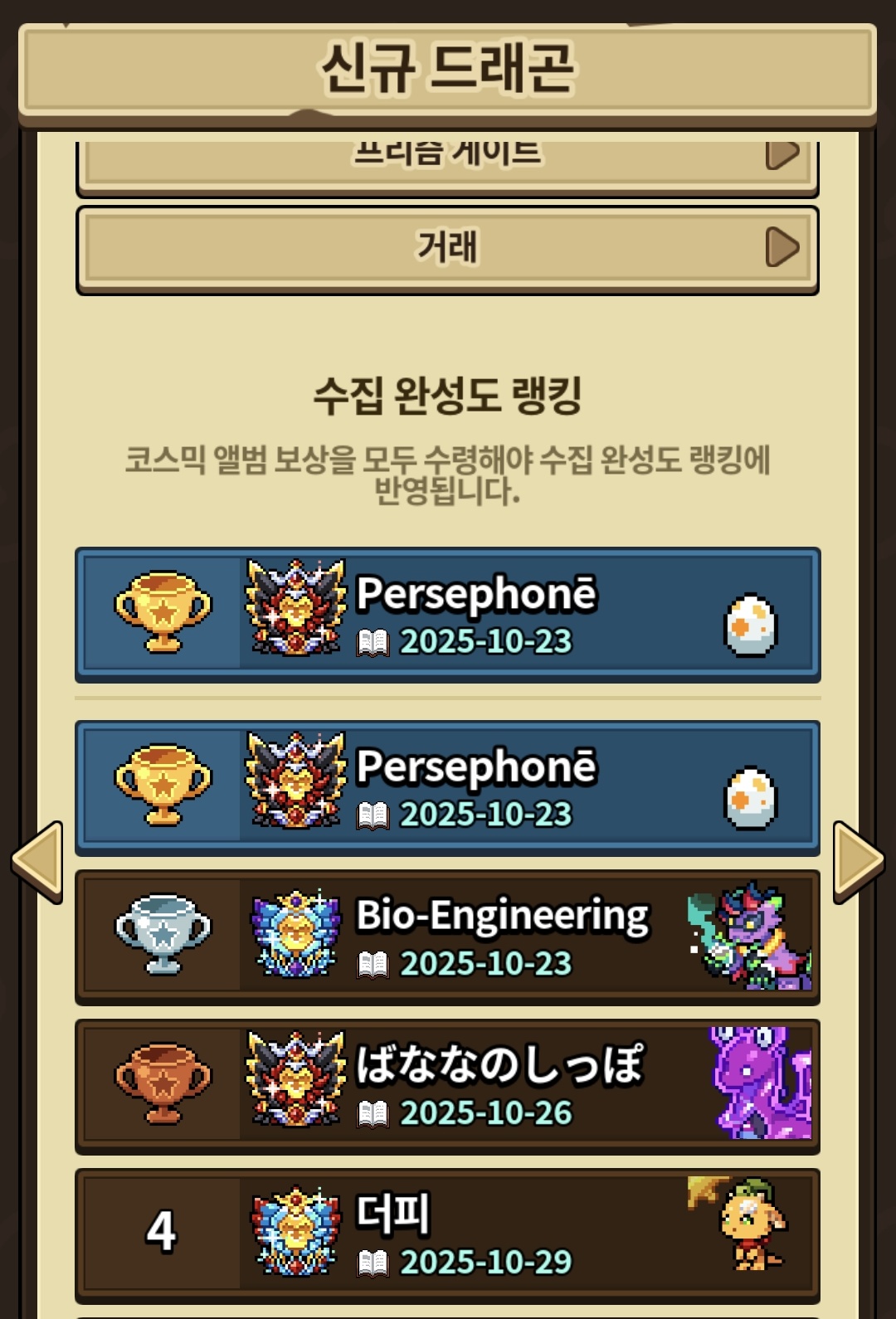Go to the previous page arrow

point(37,861)
